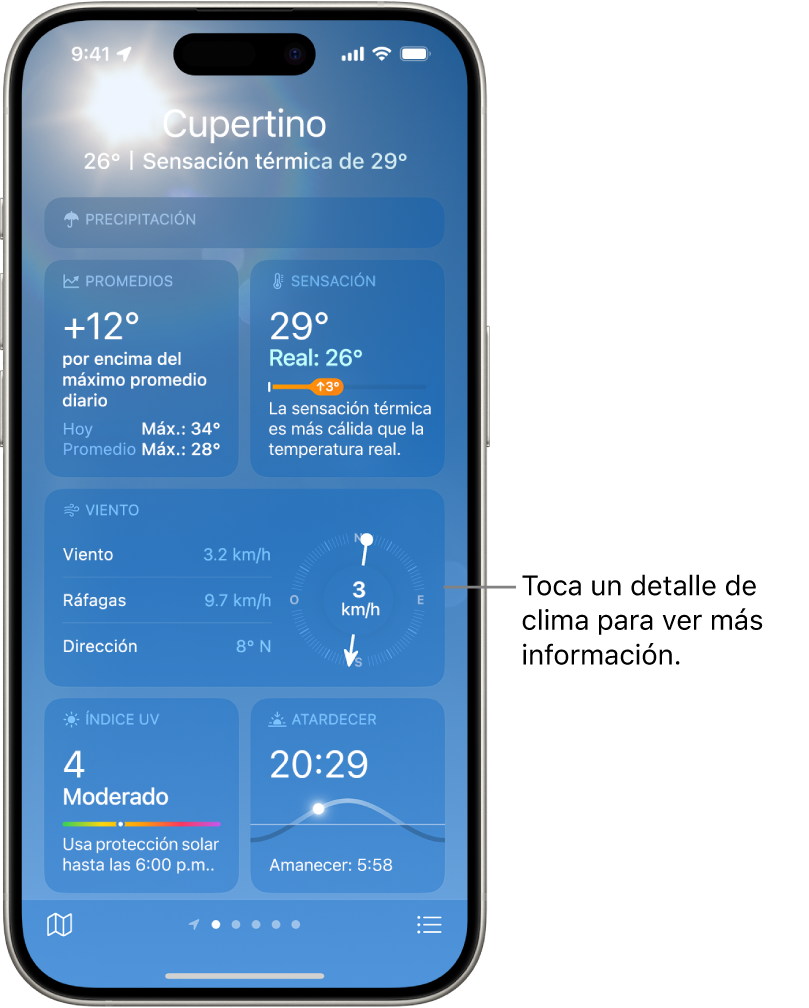Open the Atardecer card
Screen dimensions: 809x1008
[347, 795]
